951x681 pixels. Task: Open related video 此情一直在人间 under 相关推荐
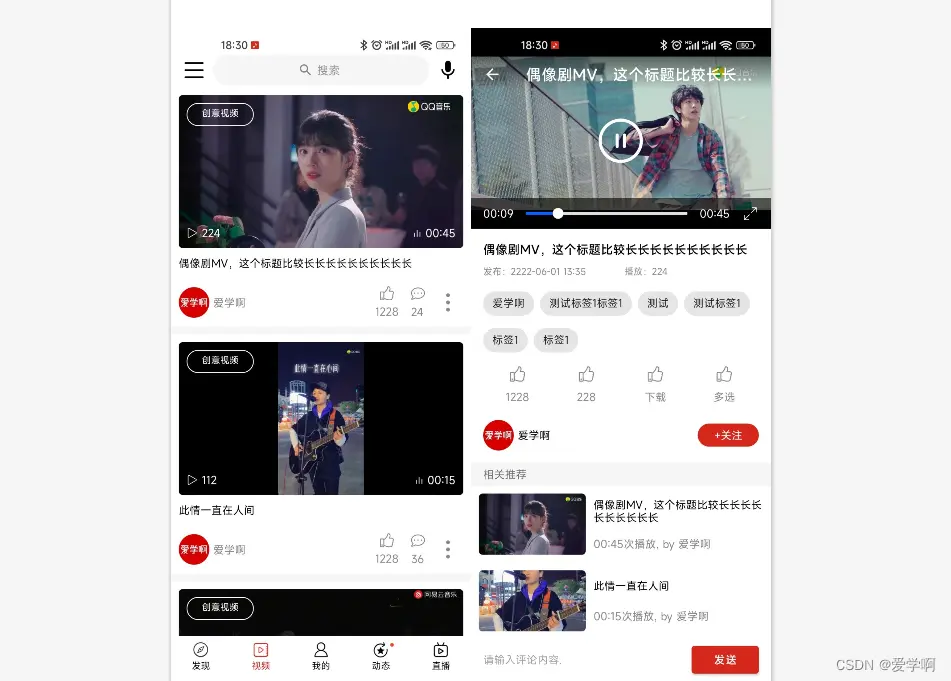[620, 600]
